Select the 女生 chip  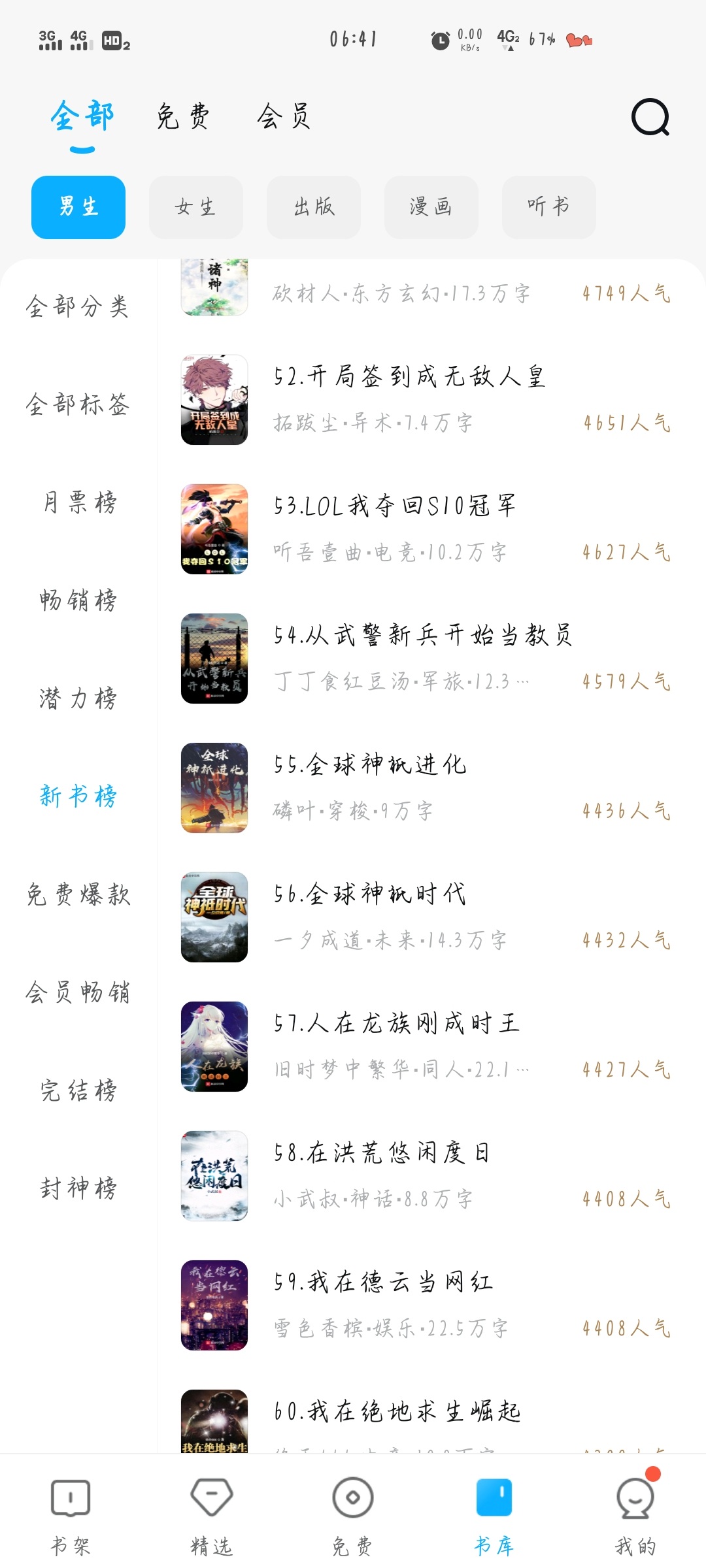pos(195,207)
